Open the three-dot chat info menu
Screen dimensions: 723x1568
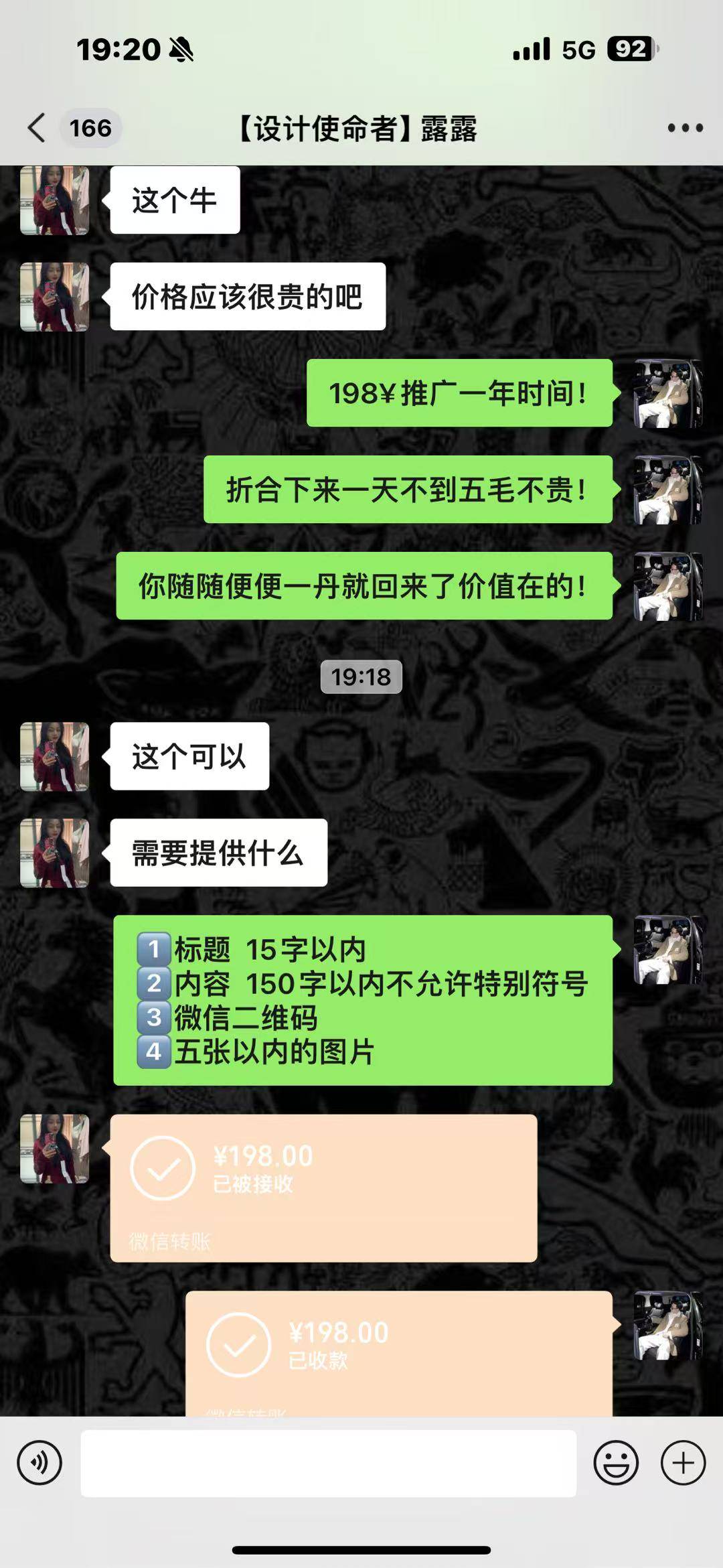coord(685,128)
